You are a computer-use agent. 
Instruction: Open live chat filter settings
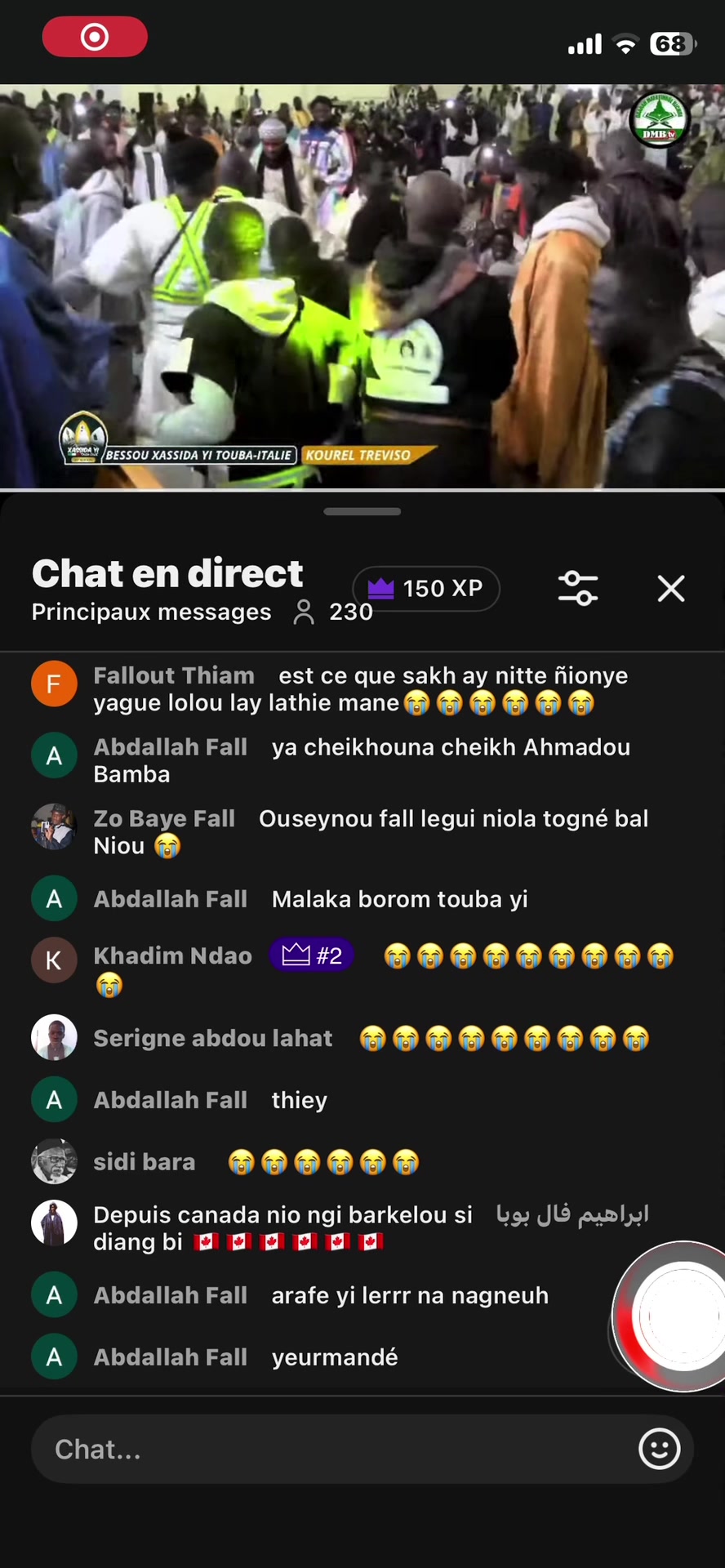pos(578,588)
